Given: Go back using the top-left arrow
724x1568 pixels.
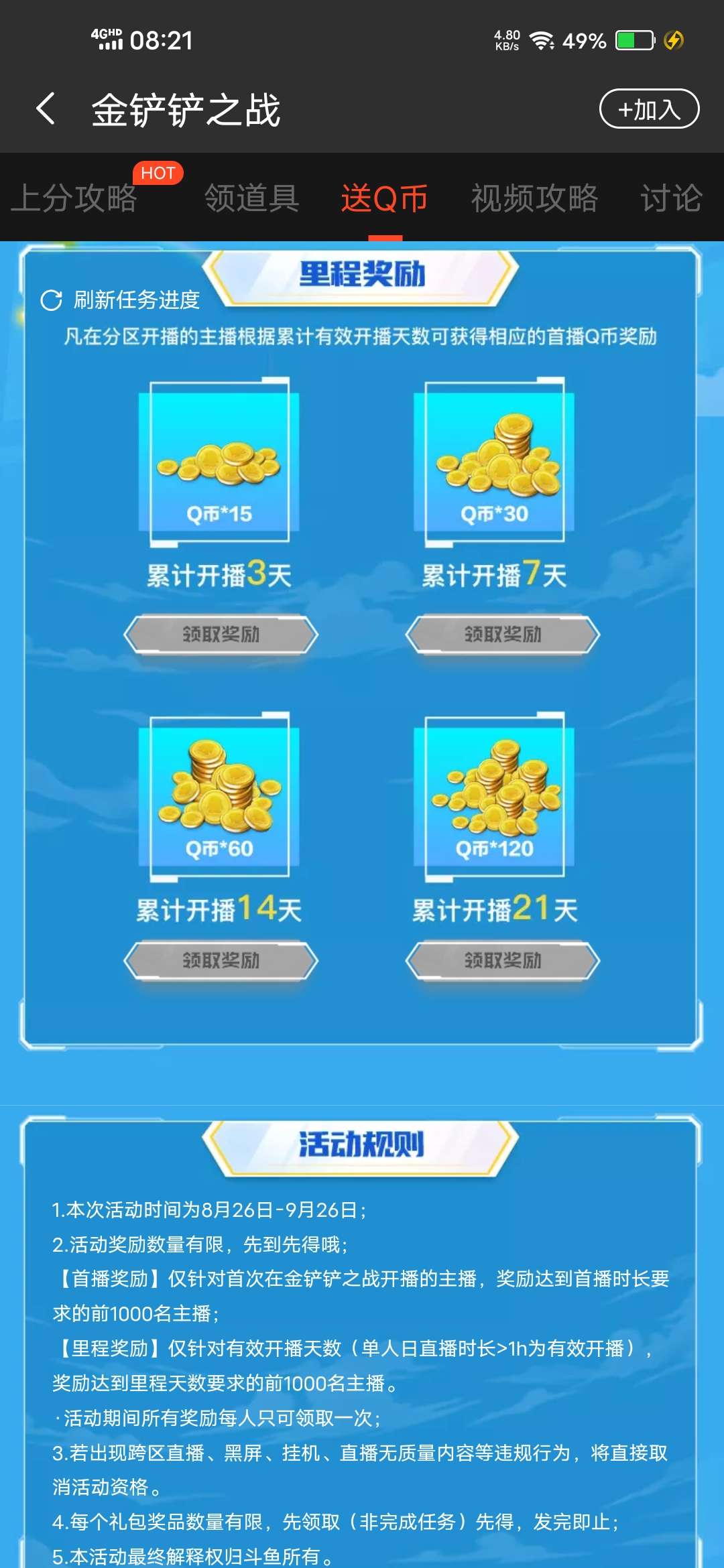Looking at the screenshot, I should (x=46, y=109).
